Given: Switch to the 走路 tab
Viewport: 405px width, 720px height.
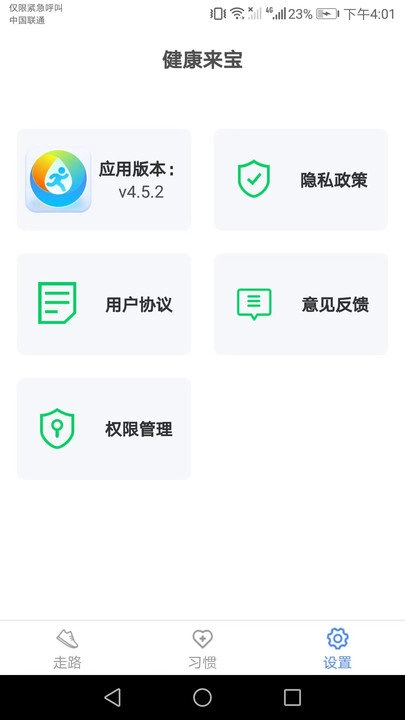Looking at the screenshot, I should 68,648.
